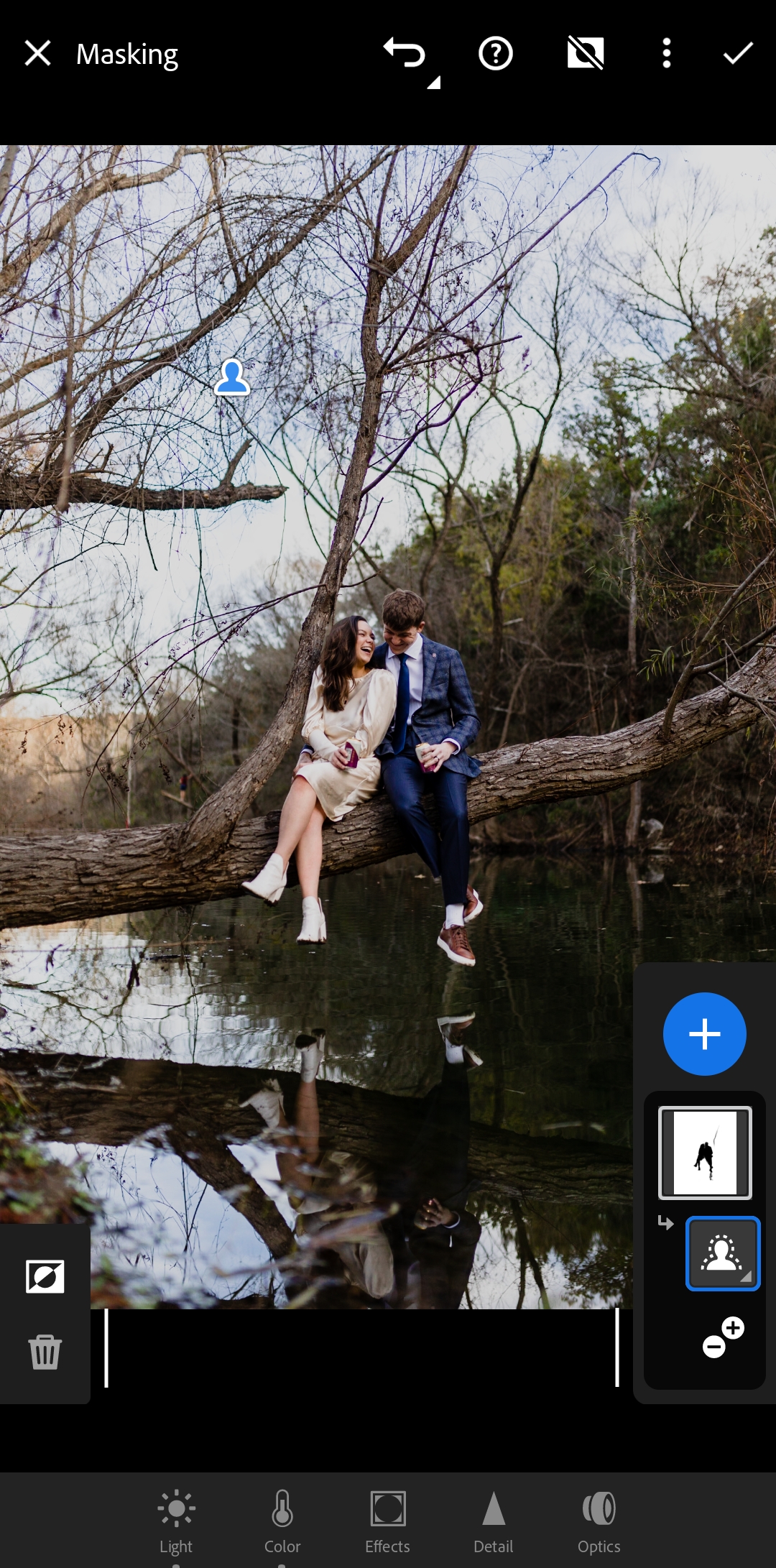Delete the mask with trash icon
The width and height of the screenshot is (776, 1568).
[45, 1352]
